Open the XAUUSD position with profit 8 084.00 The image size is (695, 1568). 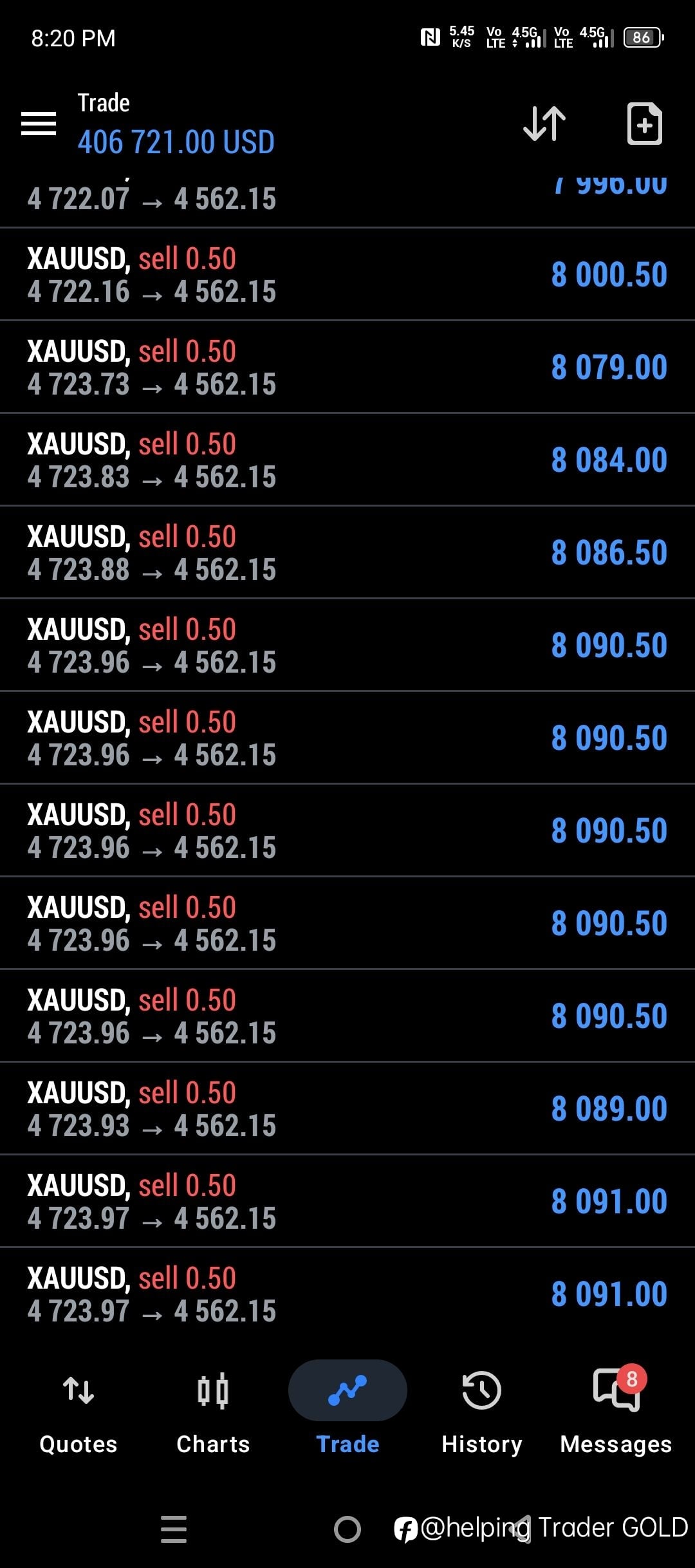347,460
